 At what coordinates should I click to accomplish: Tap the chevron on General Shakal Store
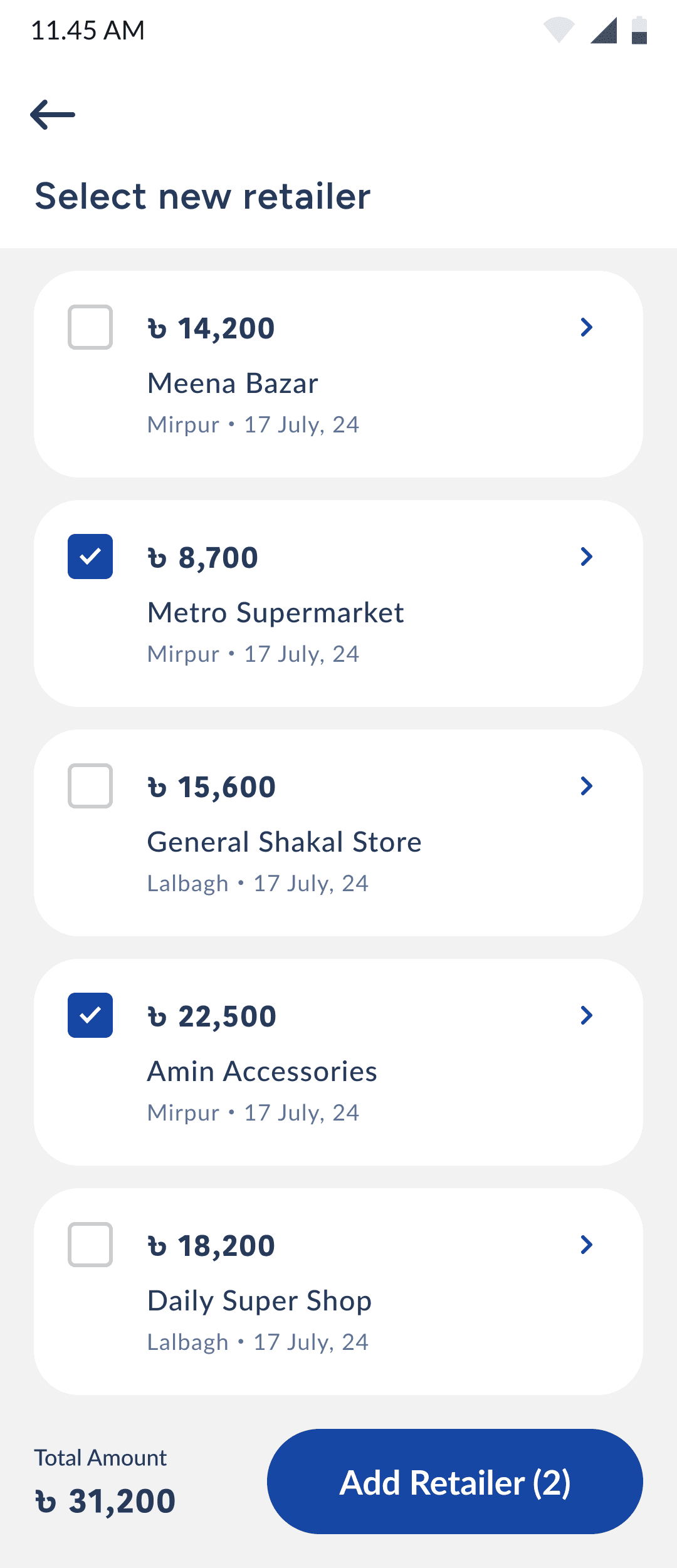(x=587, y=786)
